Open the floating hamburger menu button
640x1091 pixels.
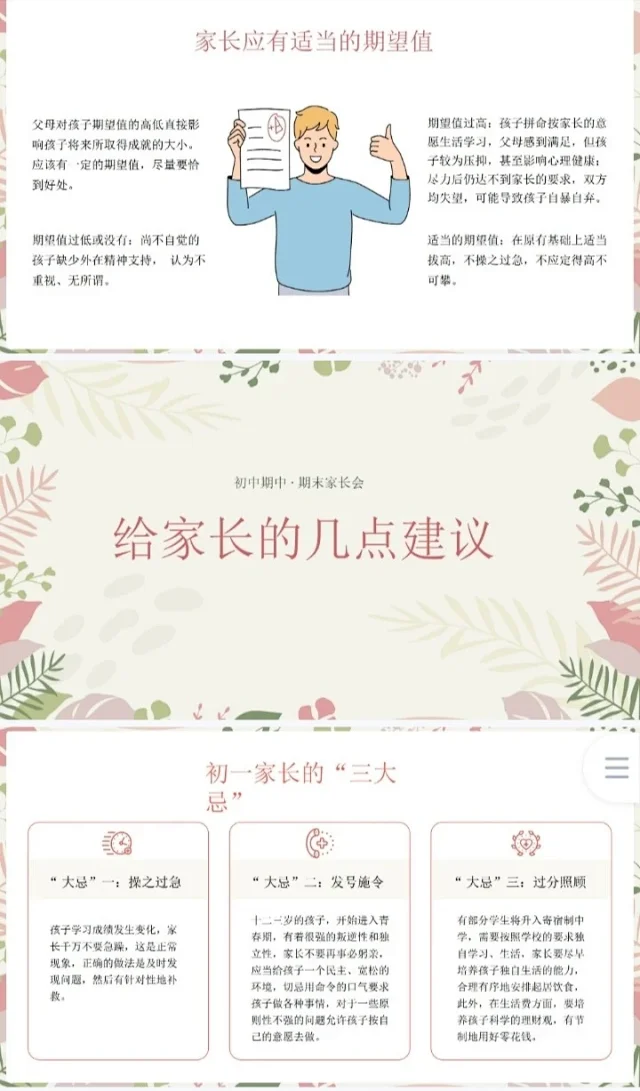coord(617,768)
